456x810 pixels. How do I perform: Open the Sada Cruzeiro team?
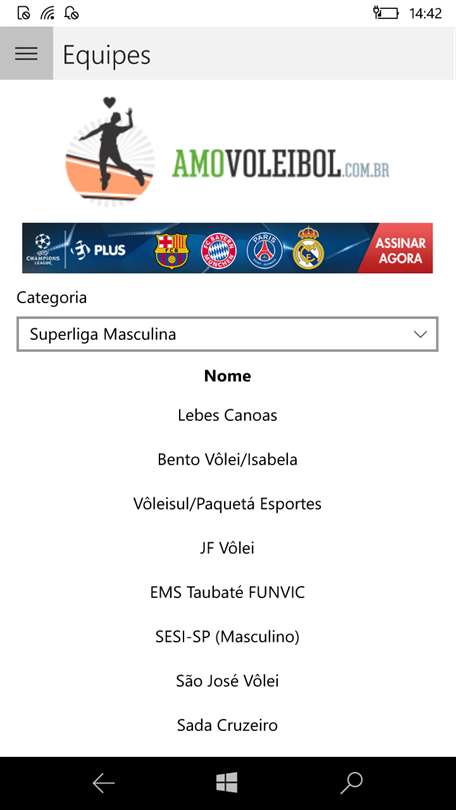(227, 725)
